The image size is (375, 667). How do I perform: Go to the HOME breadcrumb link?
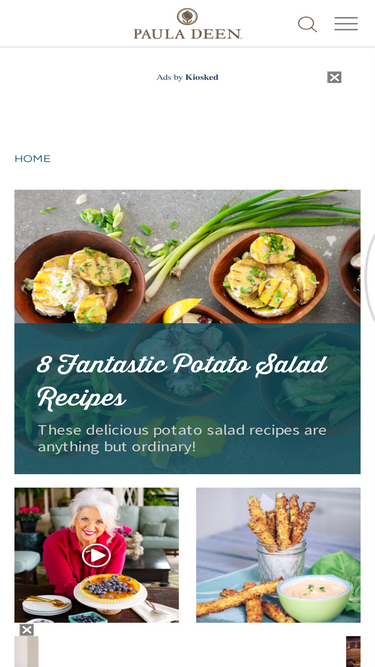click(32, 159)
